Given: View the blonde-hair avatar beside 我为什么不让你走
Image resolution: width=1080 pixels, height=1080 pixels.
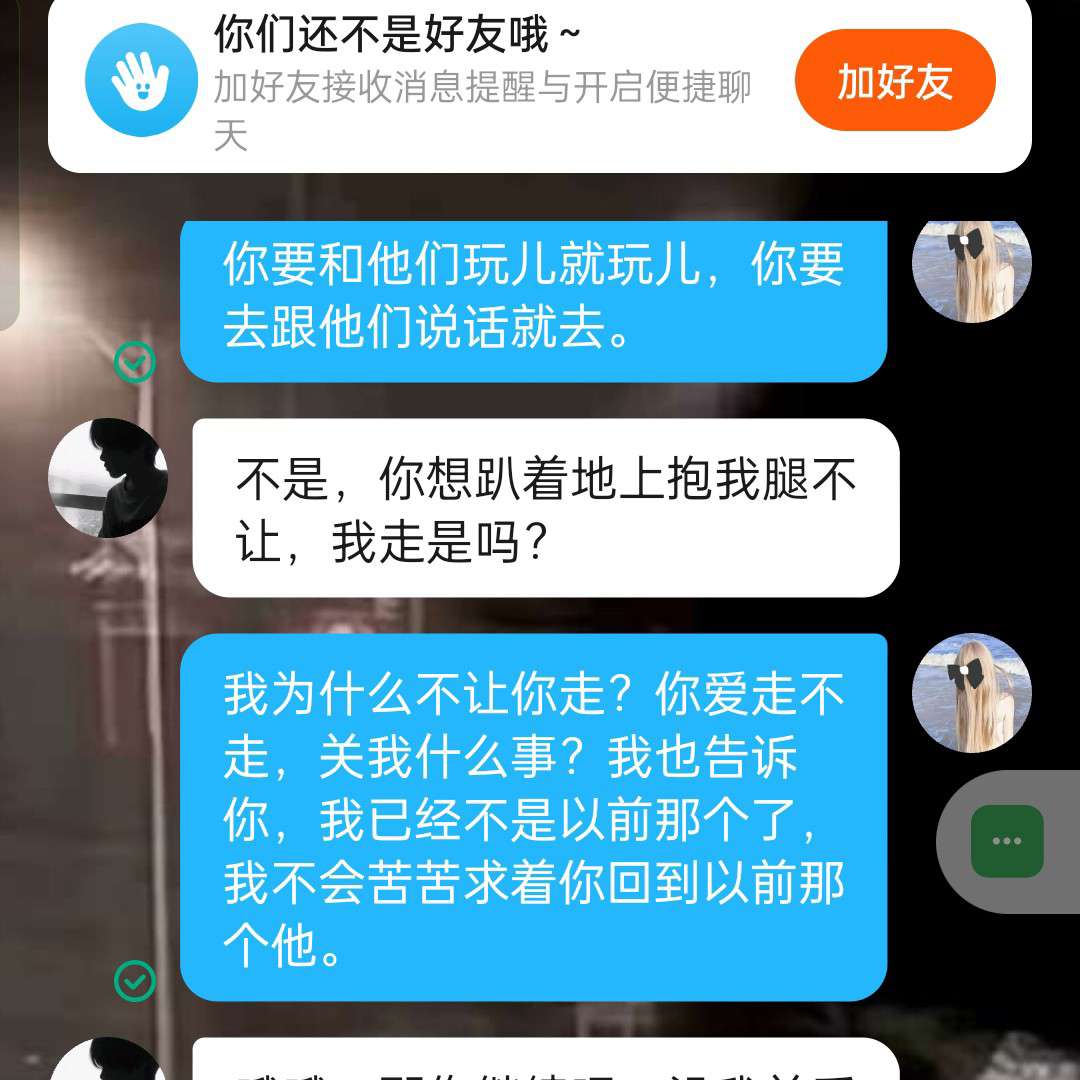Looking at the screenshot, I should [x=971, y=692].
